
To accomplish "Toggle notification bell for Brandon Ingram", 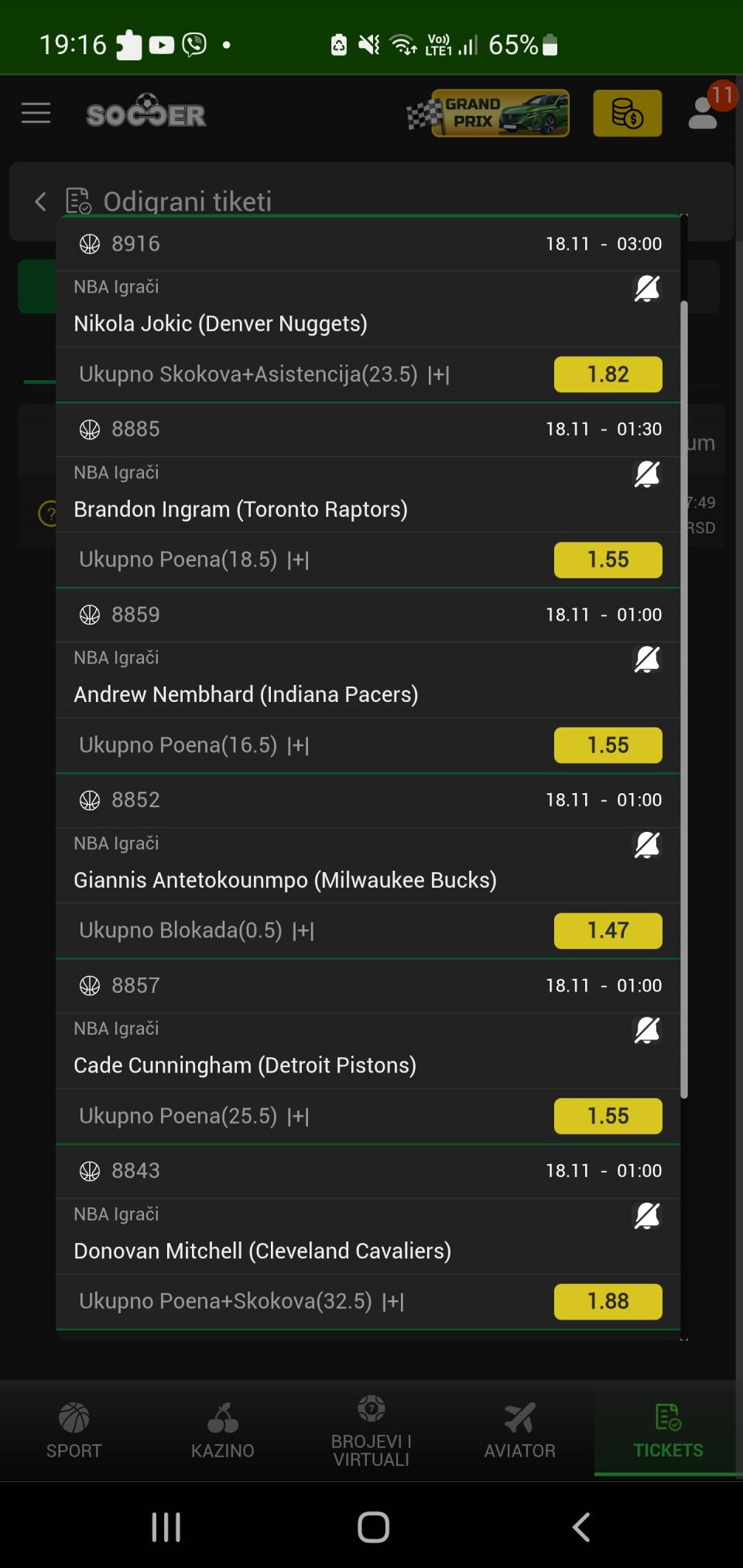I will [646, 474].
